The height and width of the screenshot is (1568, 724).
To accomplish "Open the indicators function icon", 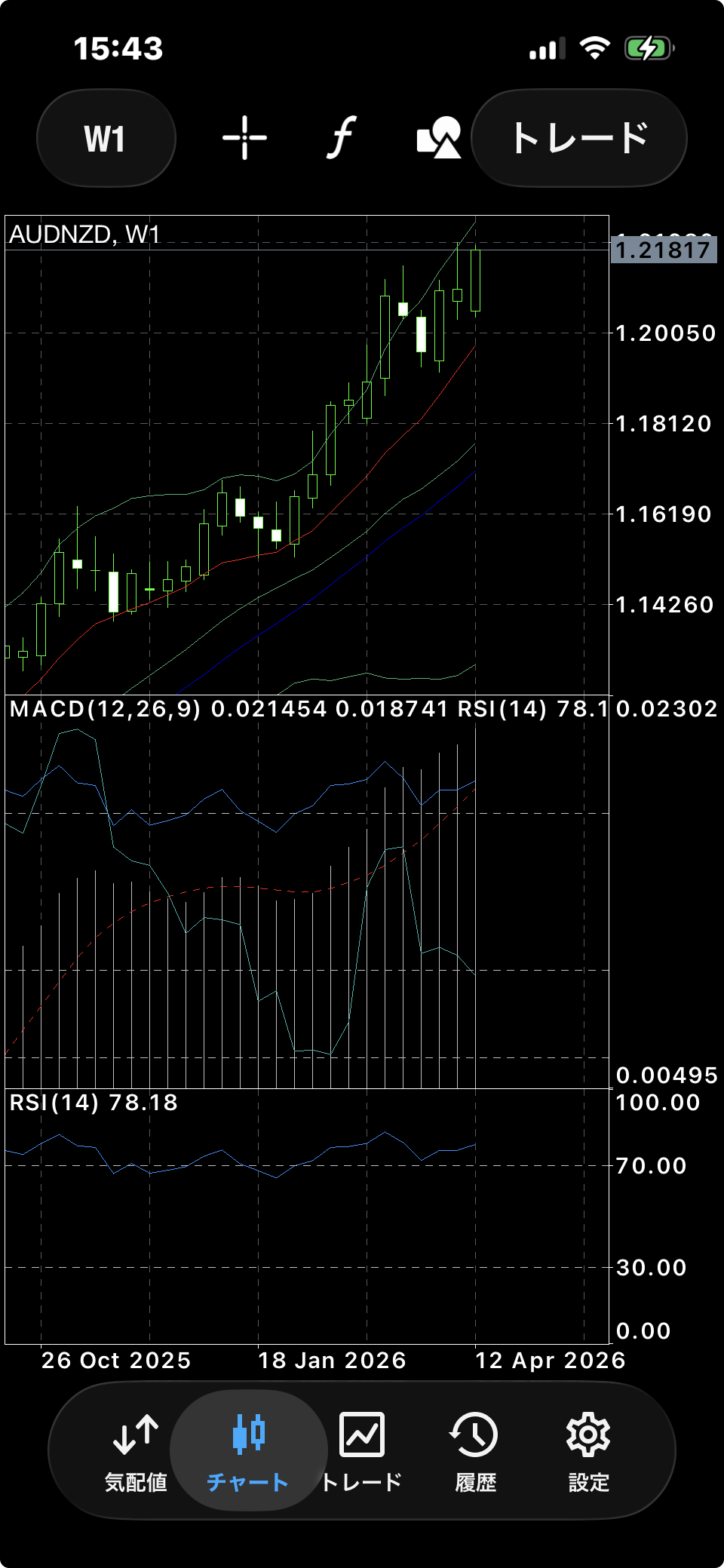I will click(x=341, y=138).
